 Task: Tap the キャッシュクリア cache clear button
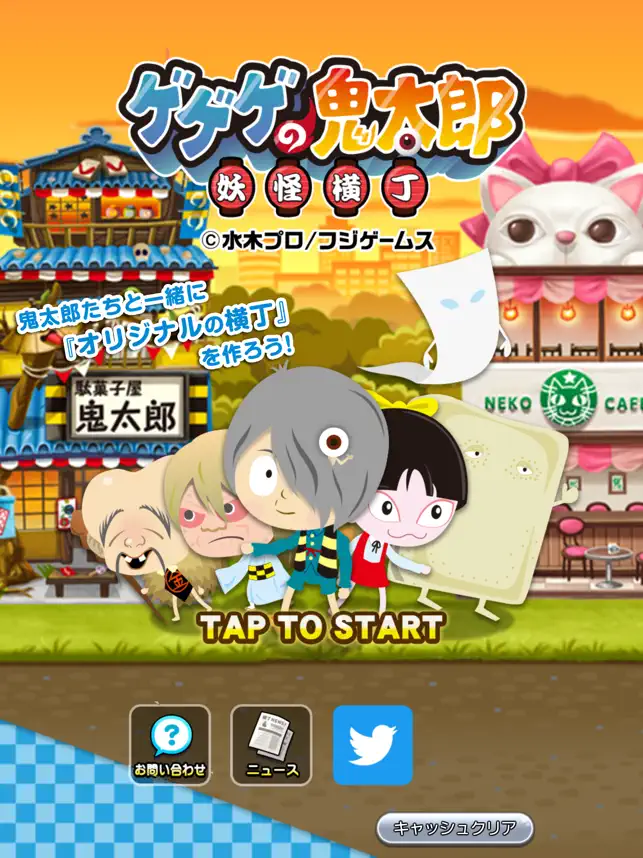click(454, 828)
